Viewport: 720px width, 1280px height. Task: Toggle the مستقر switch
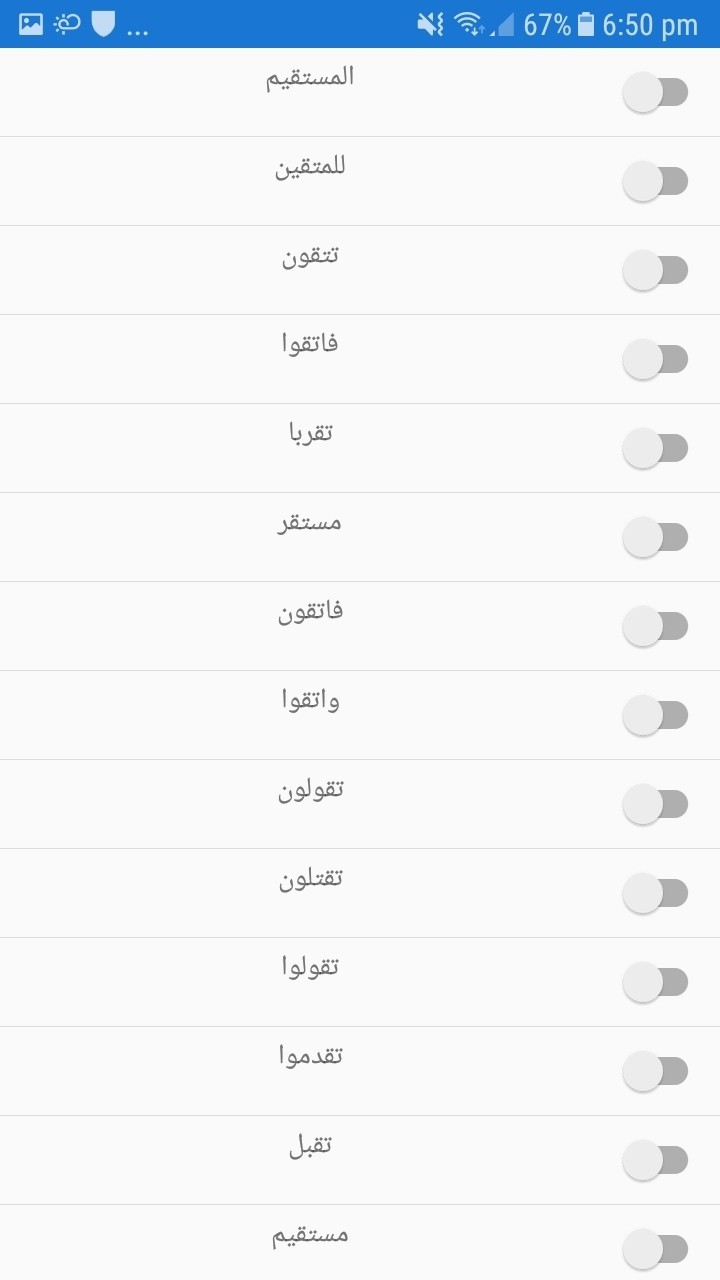[x=655, y=537]
